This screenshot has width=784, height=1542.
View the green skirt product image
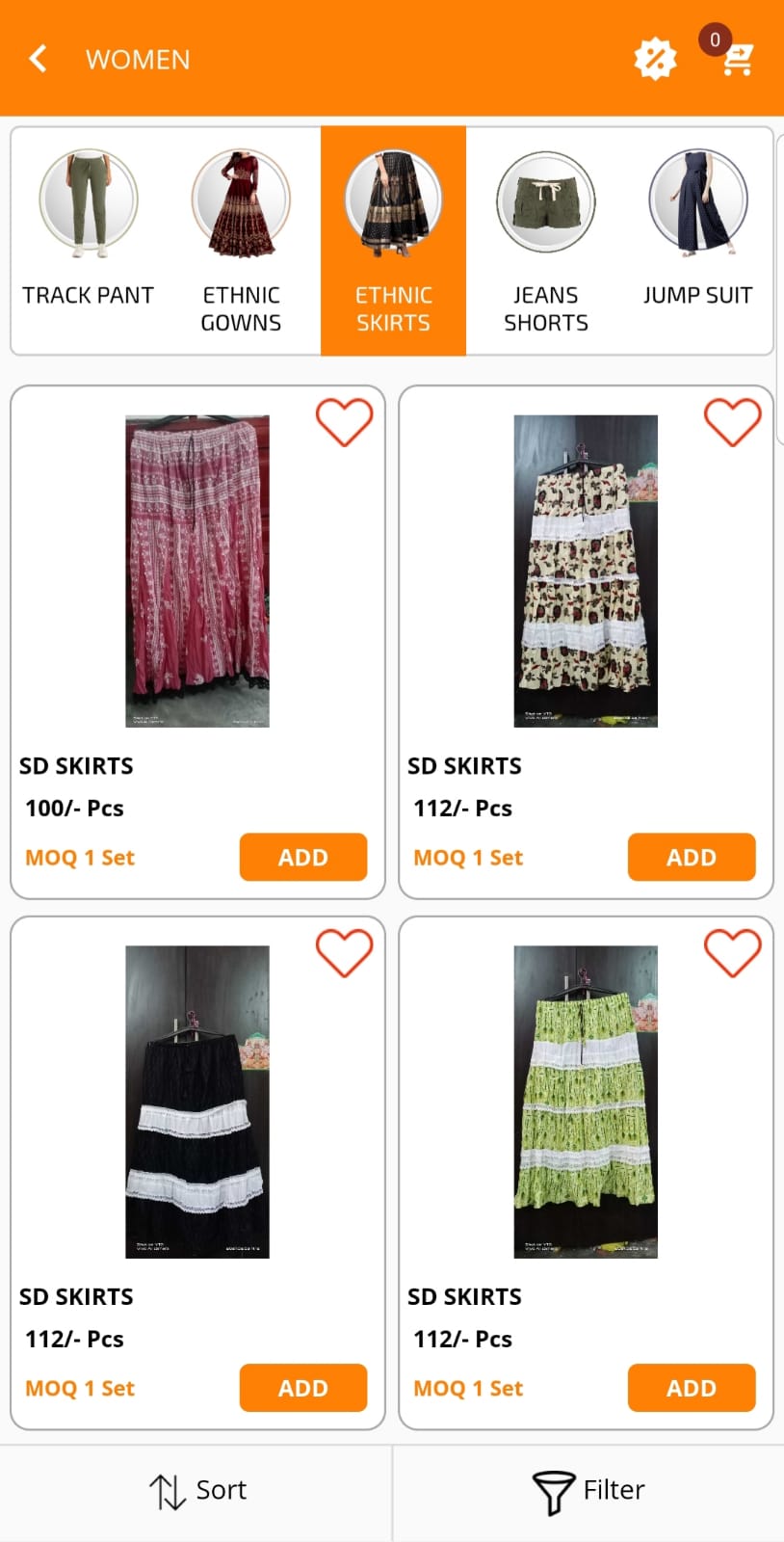tap(586, 1102)
